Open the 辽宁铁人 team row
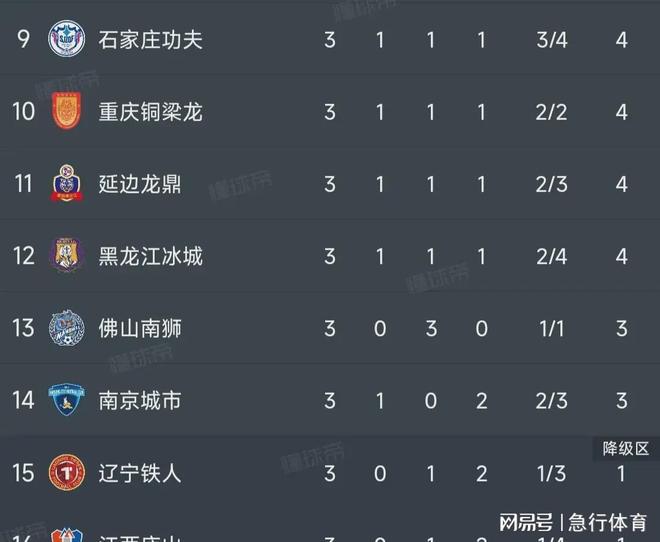660x542 pixels. coord(140,472)
